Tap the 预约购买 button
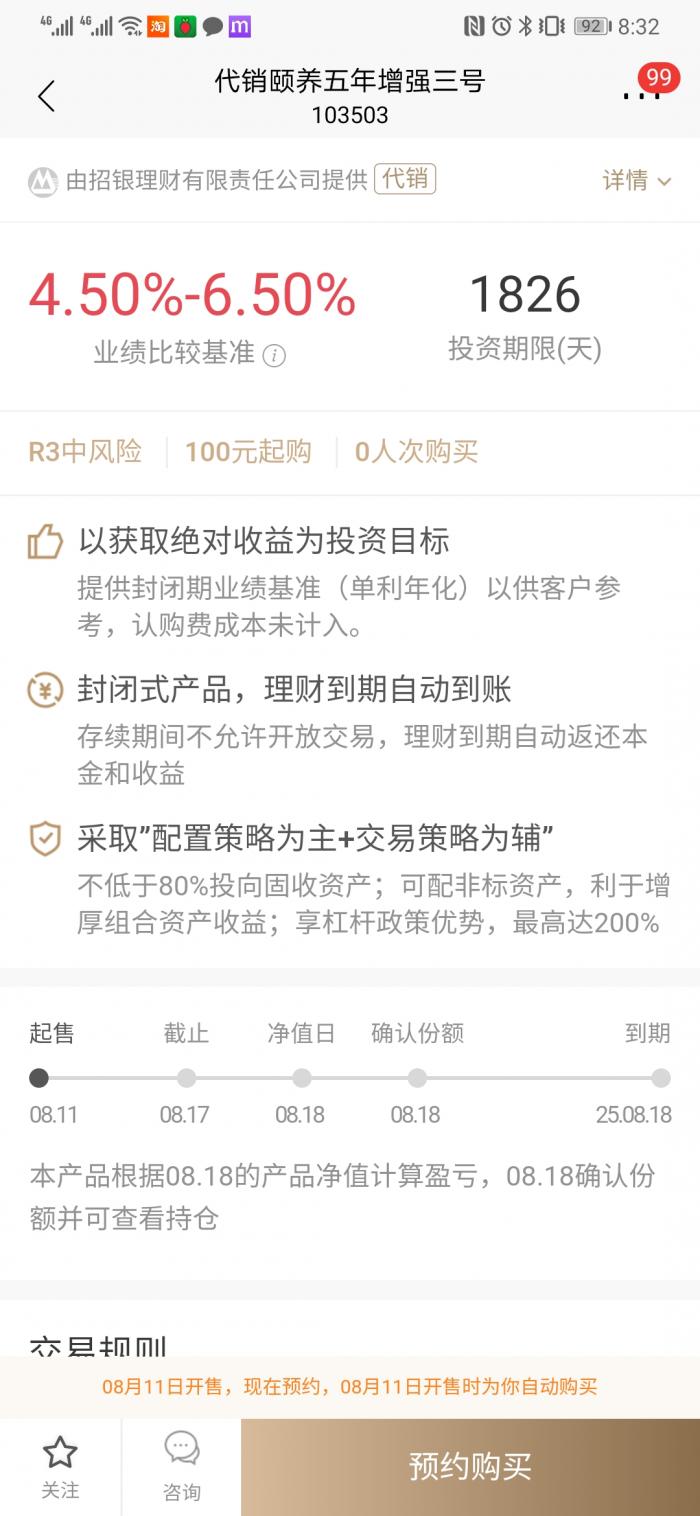Image resolution: width=700 pixels, height=1516 pixels. point(470,1466)
